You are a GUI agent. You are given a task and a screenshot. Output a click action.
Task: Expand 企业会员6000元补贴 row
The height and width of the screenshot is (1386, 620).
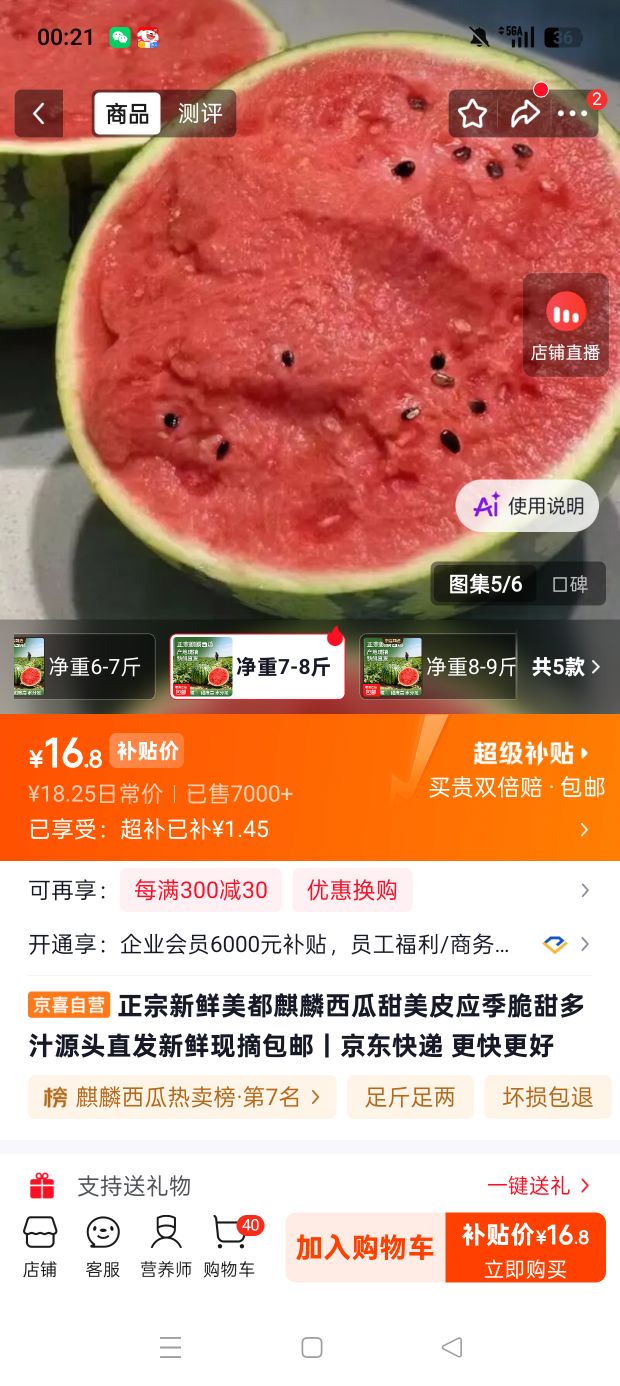310,944
